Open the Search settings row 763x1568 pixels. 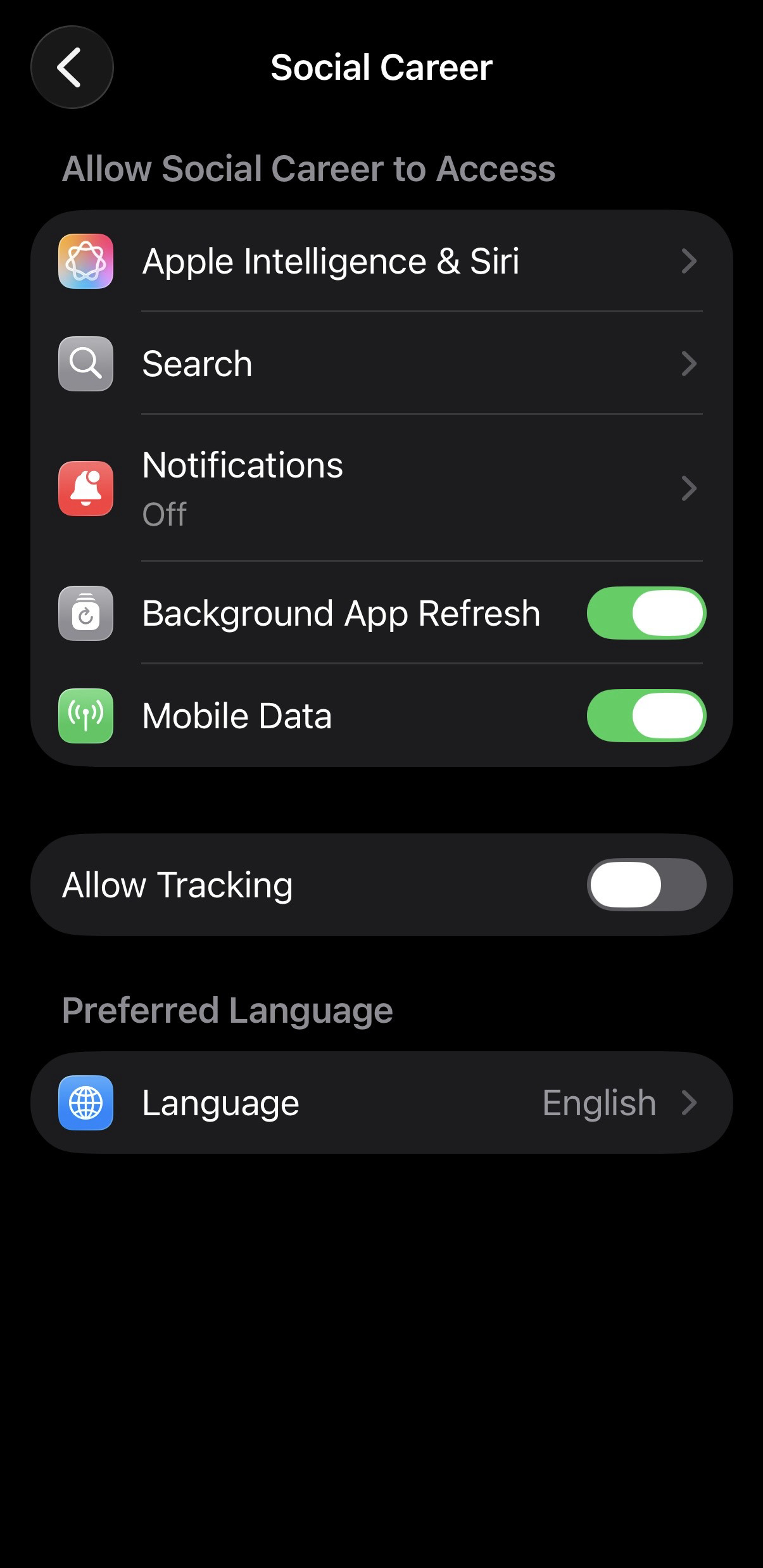380,364
